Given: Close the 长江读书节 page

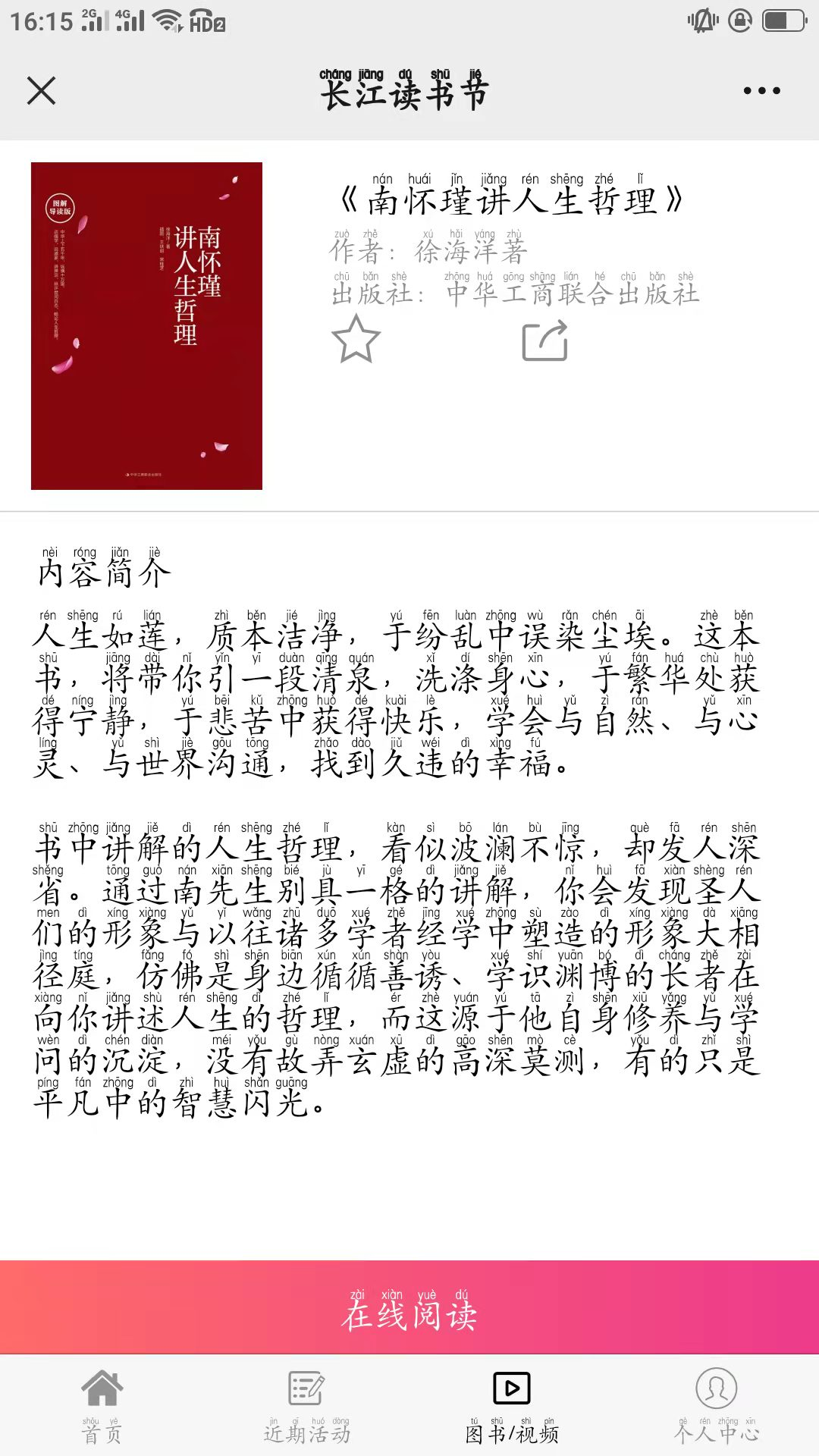Looking at the screenshot, I should (41, 90).
